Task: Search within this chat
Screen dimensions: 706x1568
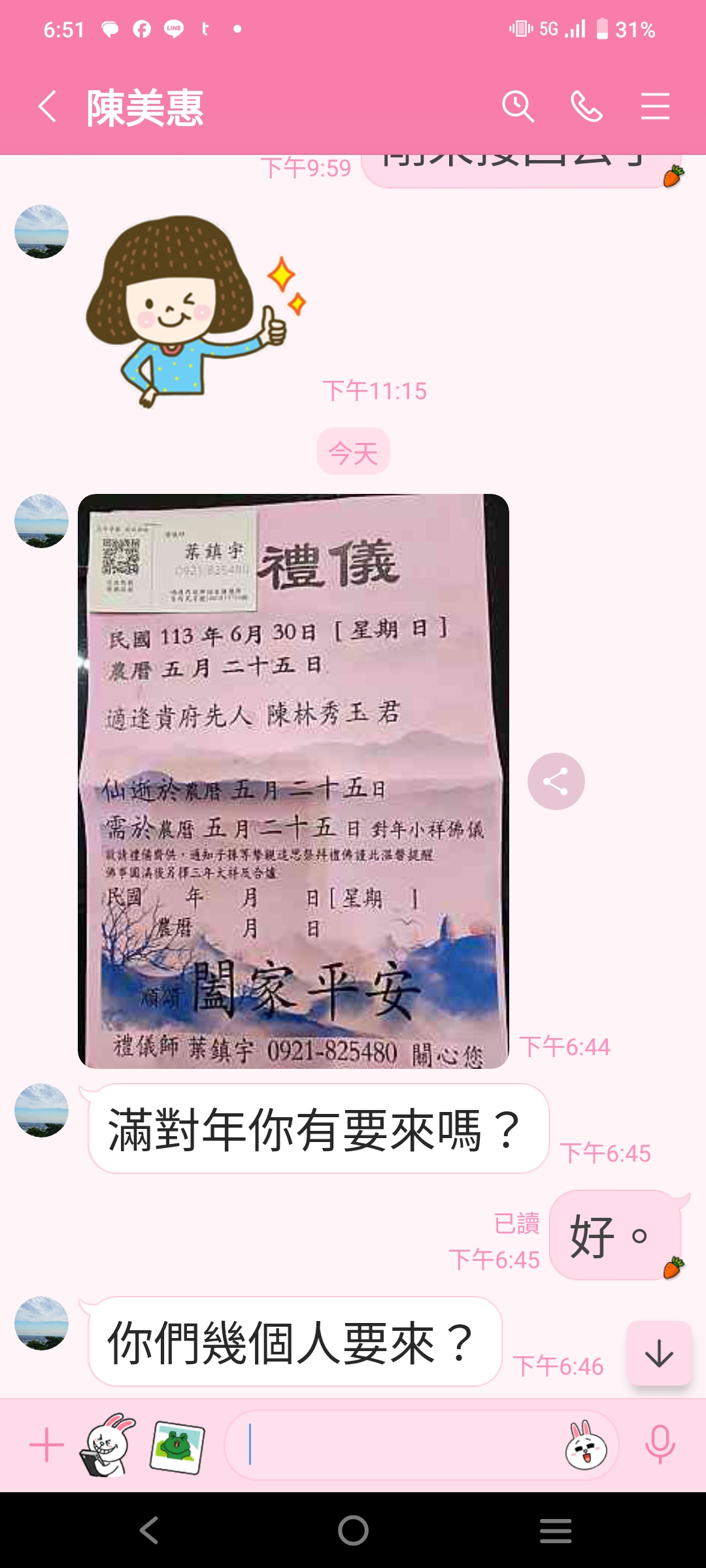Action: coord(518,106)
